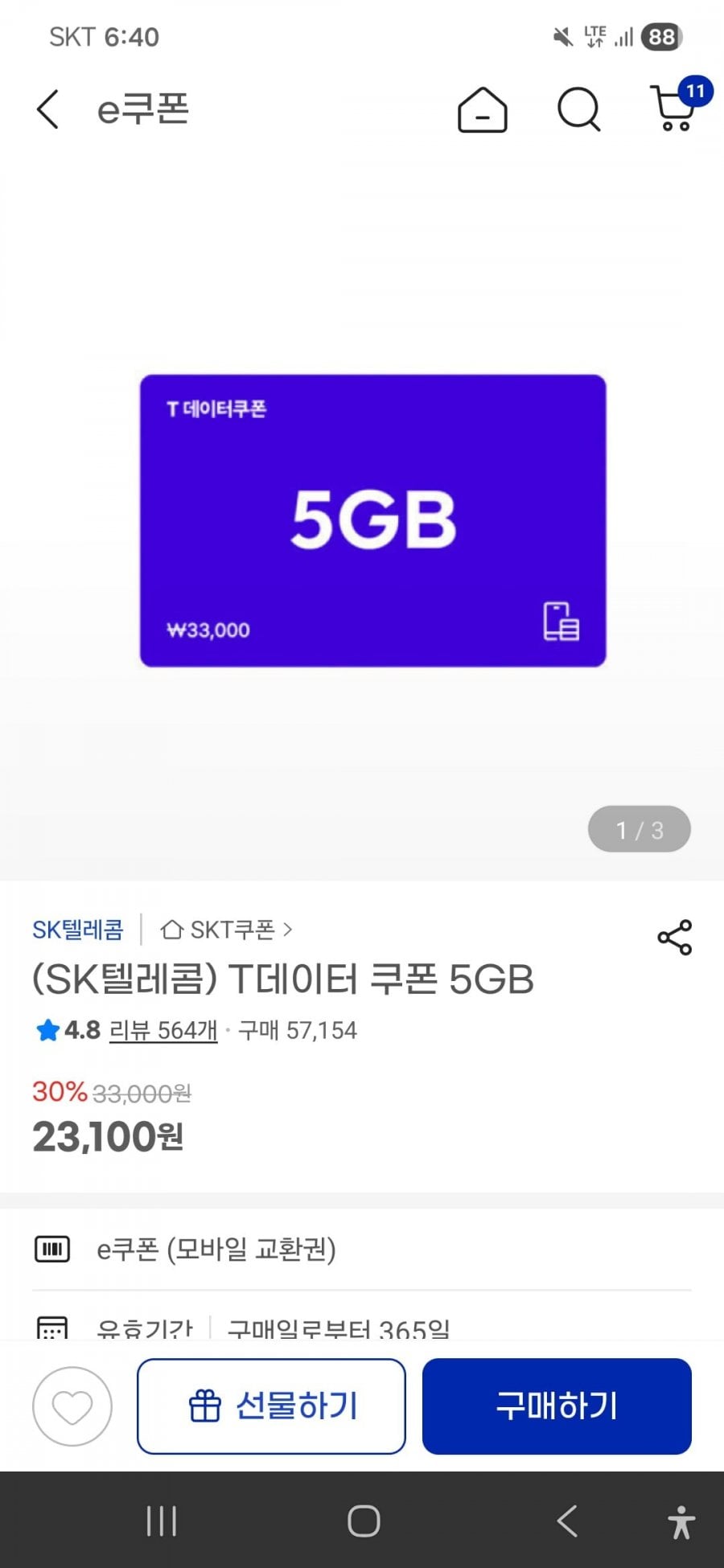
Task: Tap the 선물하기 gift button
Action: click(x=271, y=1406)
